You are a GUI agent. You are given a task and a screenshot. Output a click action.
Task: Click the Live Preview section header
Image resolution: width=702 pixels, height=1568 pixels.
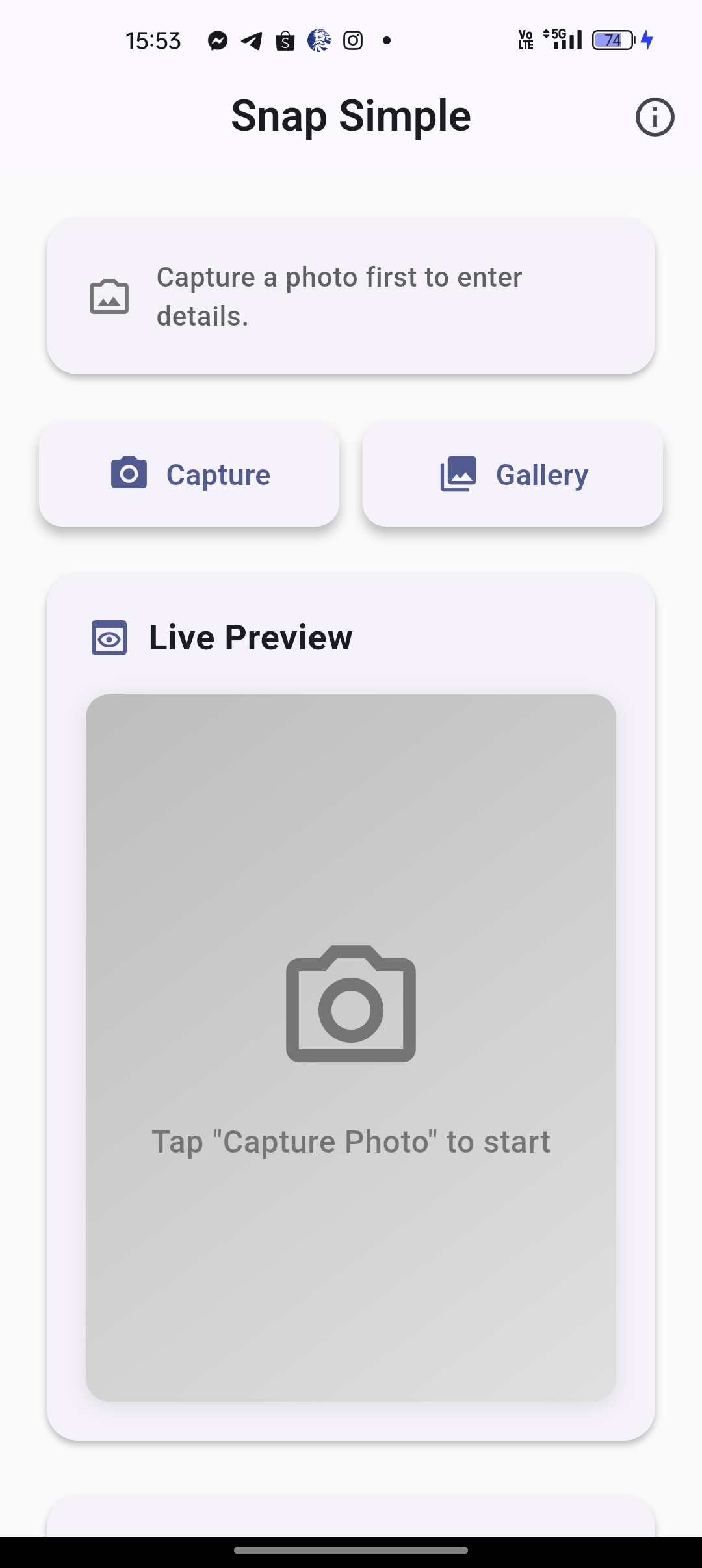(250, 638)
